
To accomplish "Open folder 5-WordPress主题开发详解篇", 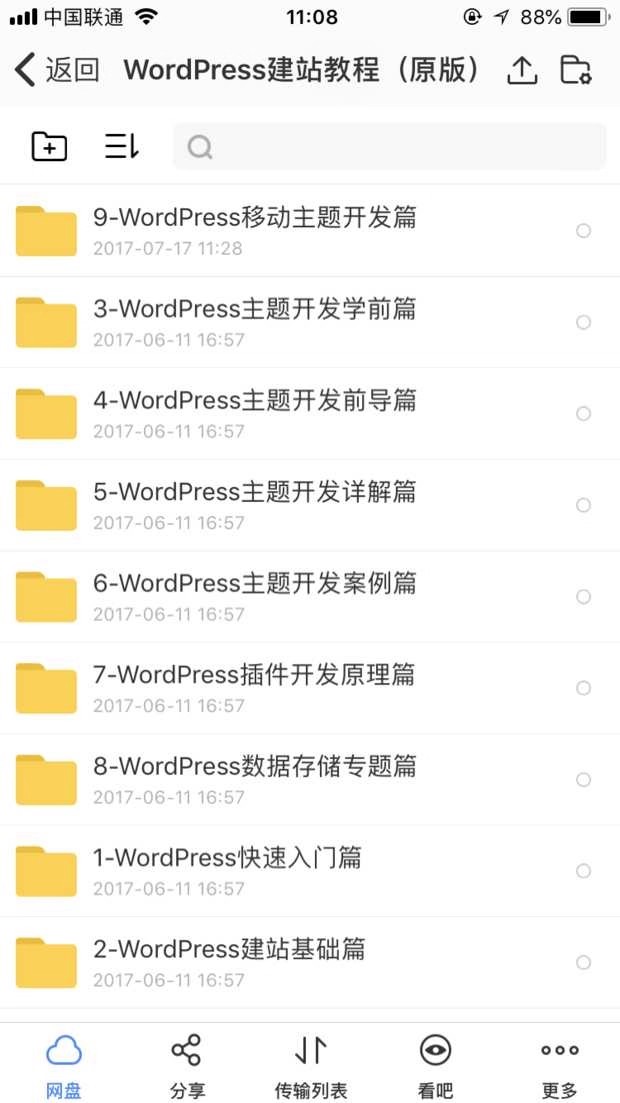I will pyautogui.click(x=255, y=504).
